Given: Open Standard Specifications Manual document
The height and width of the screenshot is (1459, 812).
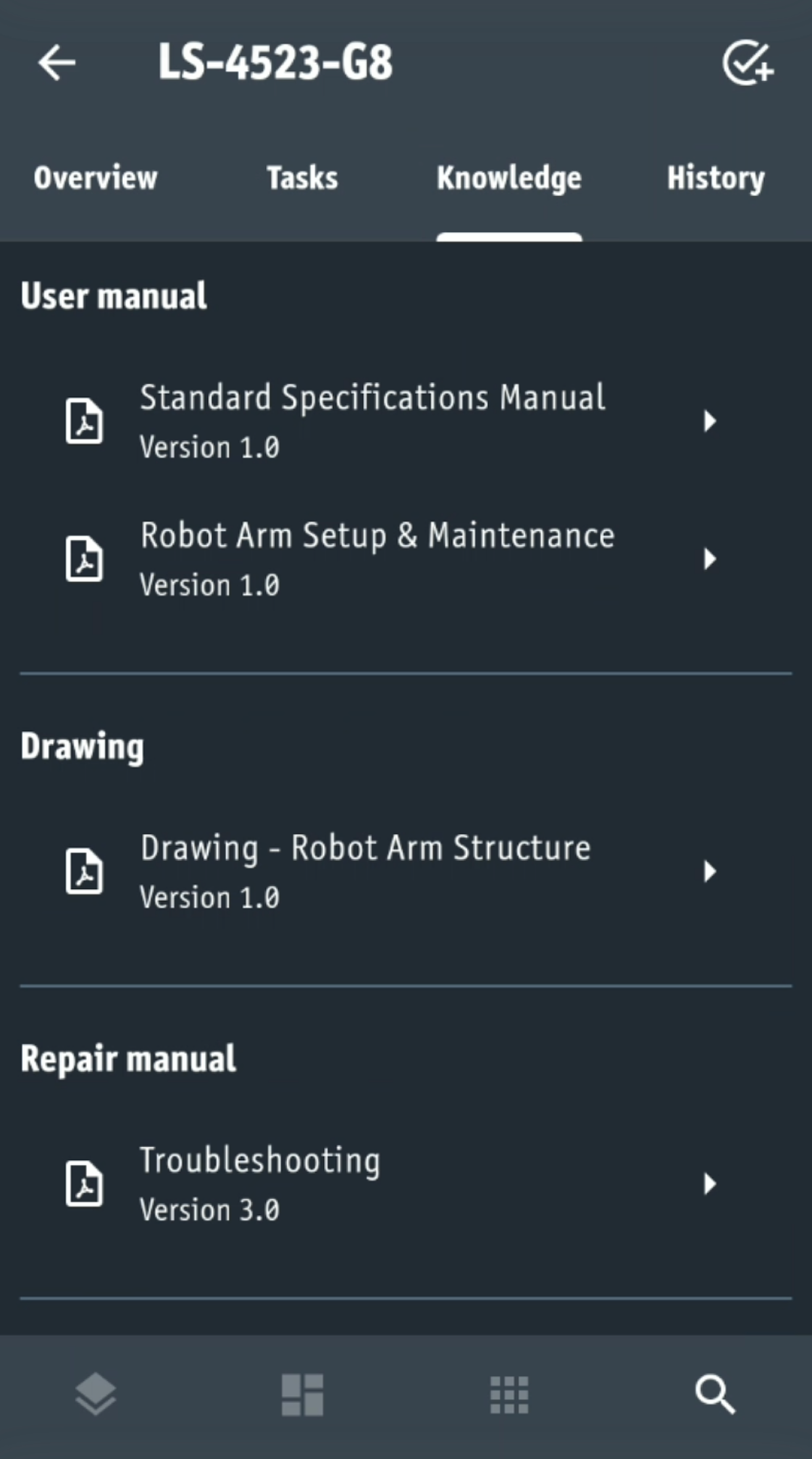Looking at the screenshot, I should (406, 421).
